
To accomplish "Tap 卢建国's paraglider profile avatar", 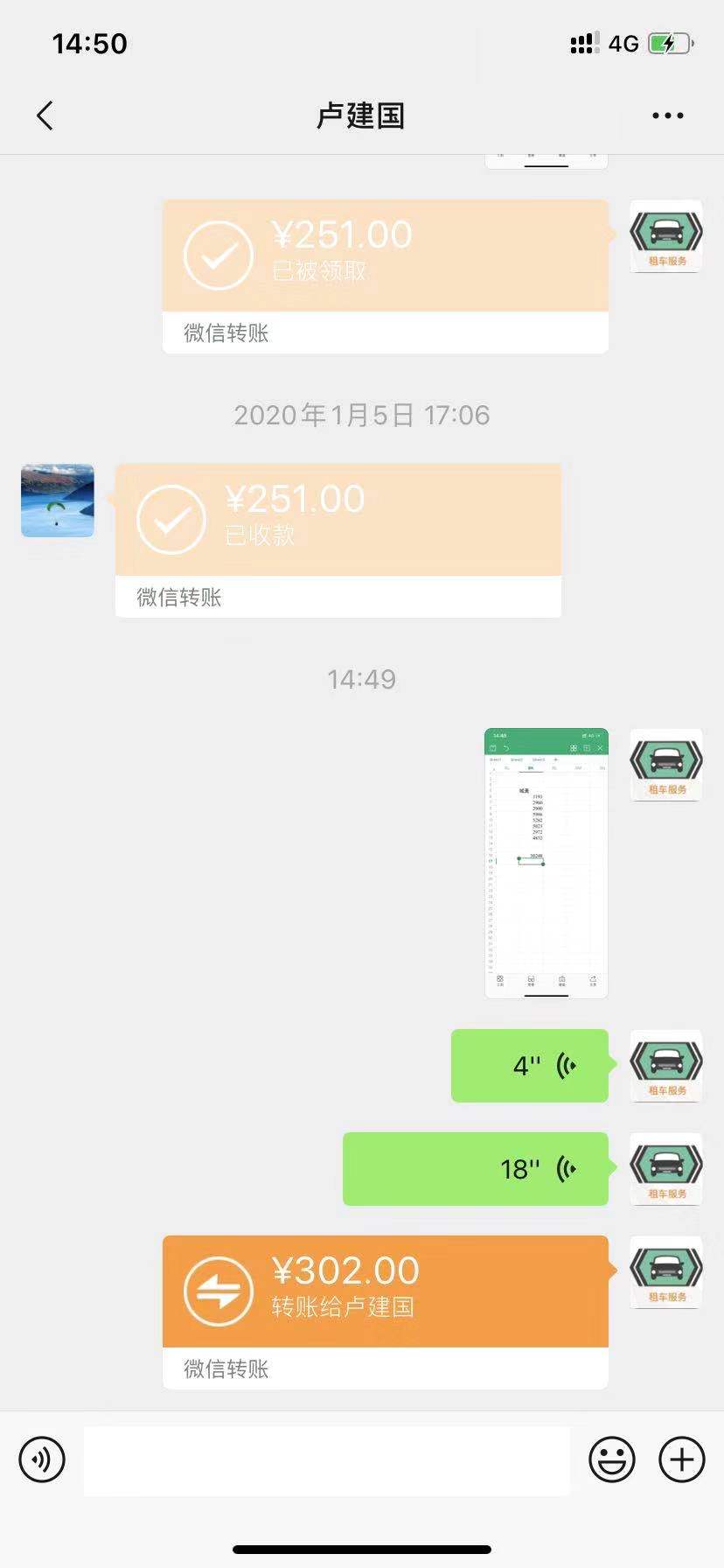I will click(x=58, y=500).
